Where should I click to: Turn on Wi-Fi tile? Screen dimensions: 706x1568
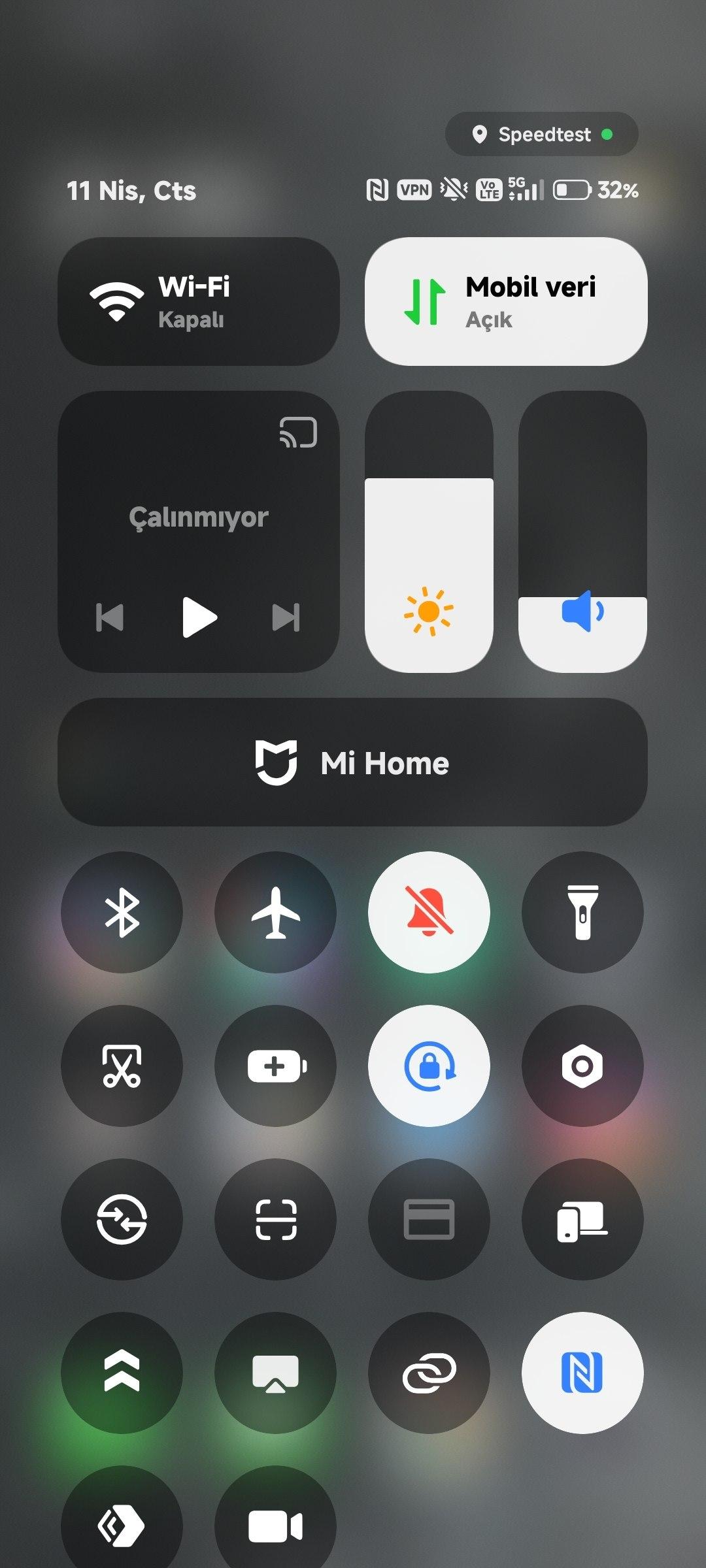point(199,301)
